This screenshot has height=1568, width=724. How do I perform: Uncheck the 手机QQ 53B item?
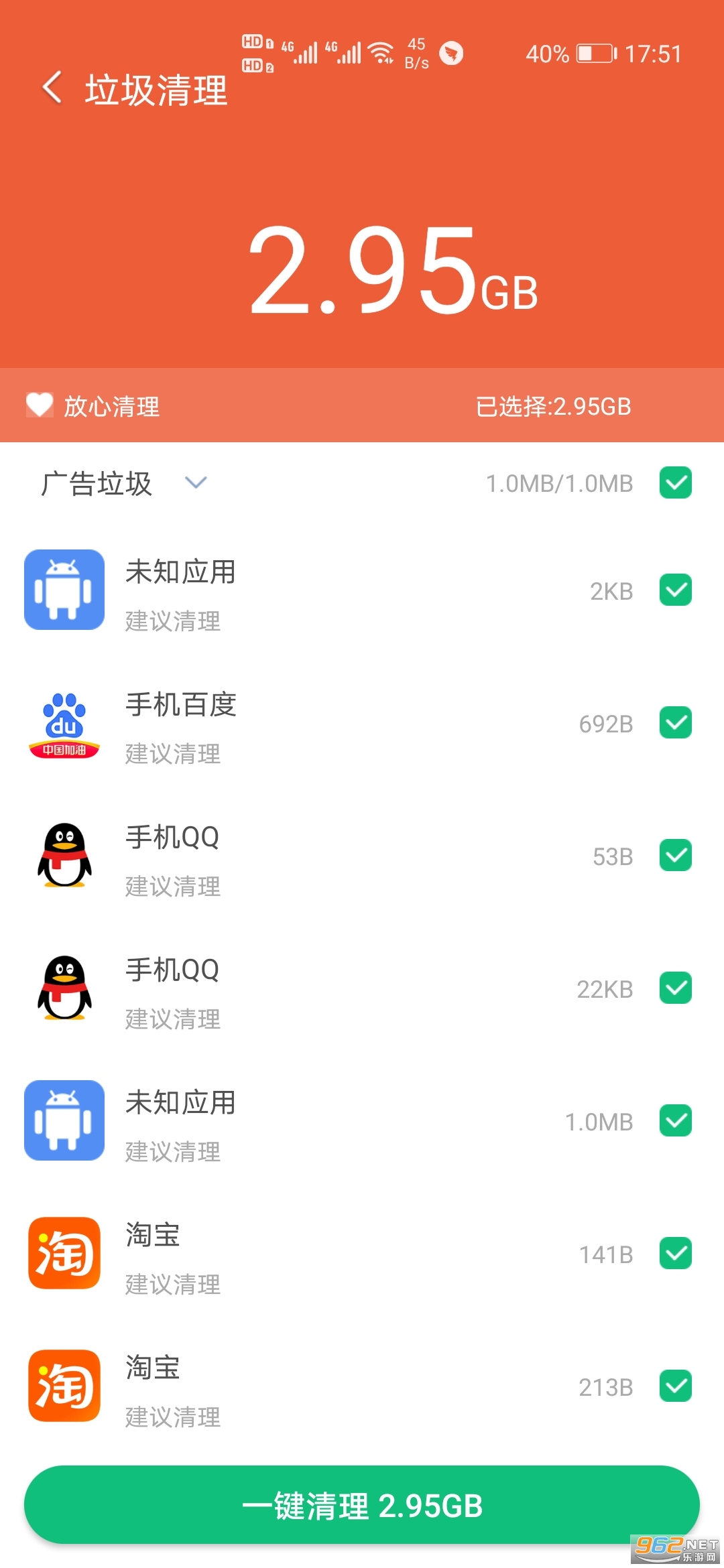point(675,856)
